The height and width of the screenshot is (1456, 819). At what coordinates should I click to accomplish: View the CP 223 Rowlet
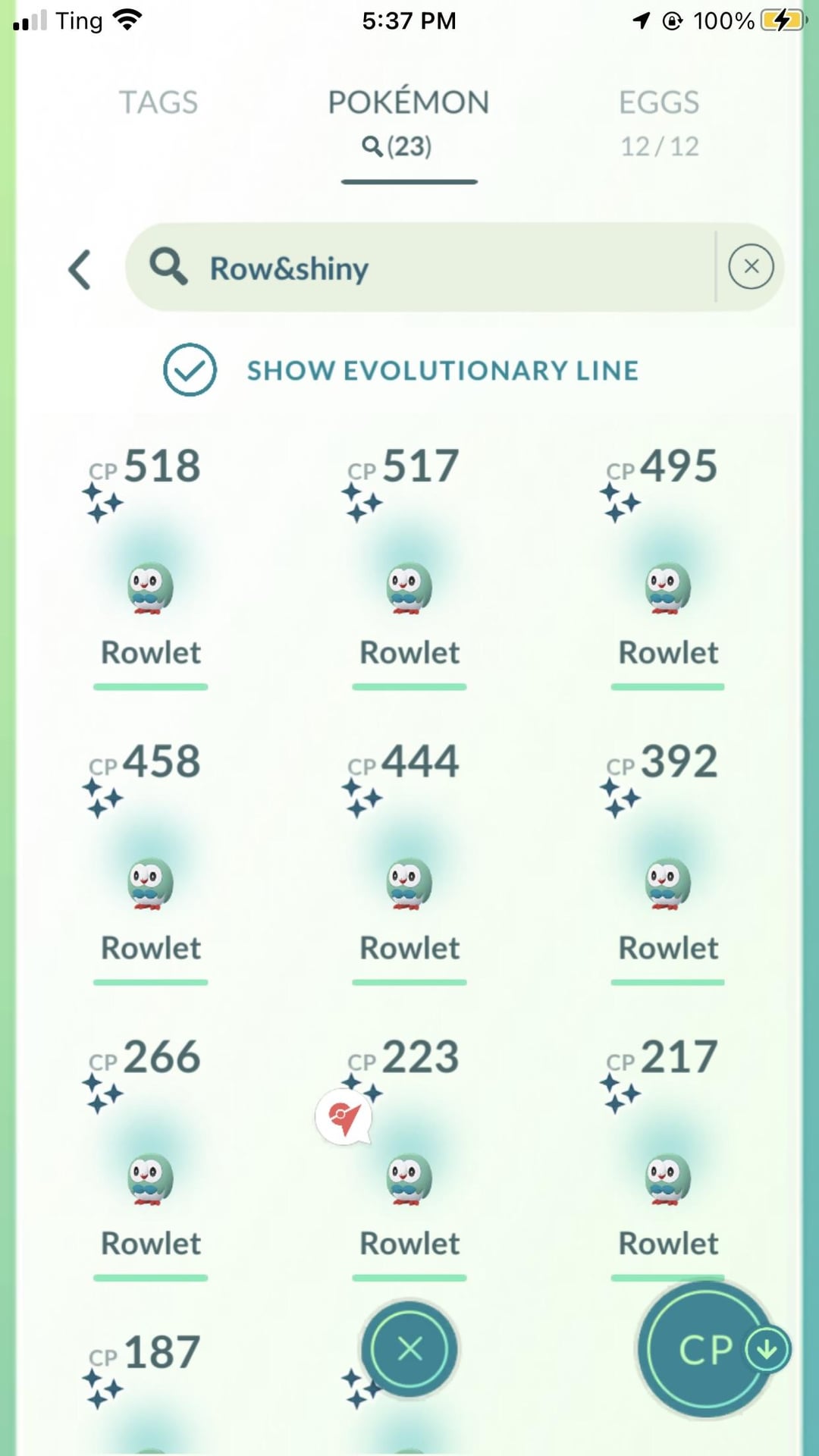coord(409,1177)
